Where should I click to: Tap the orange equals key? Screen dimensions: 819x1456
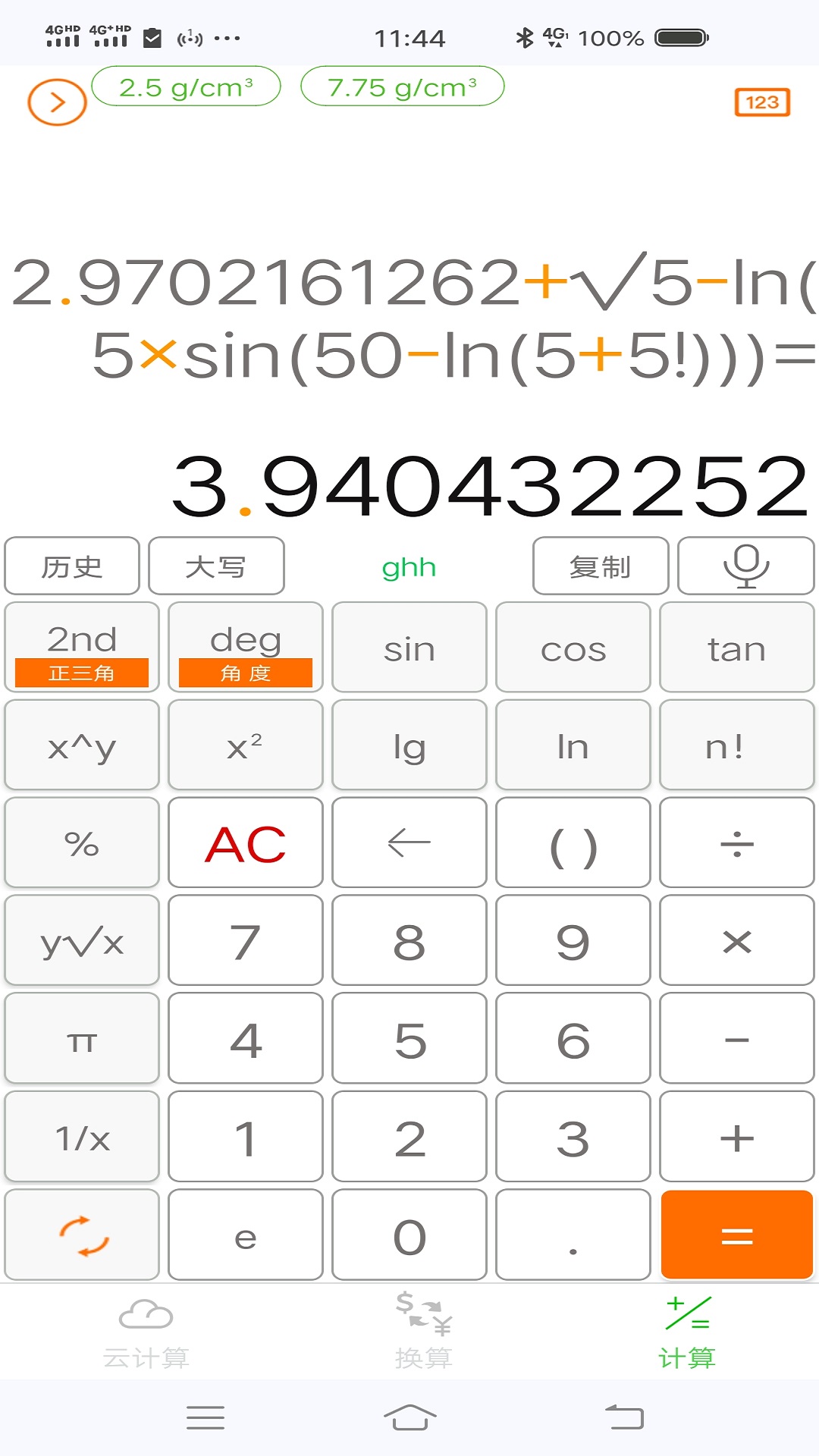pos(737,1235)
